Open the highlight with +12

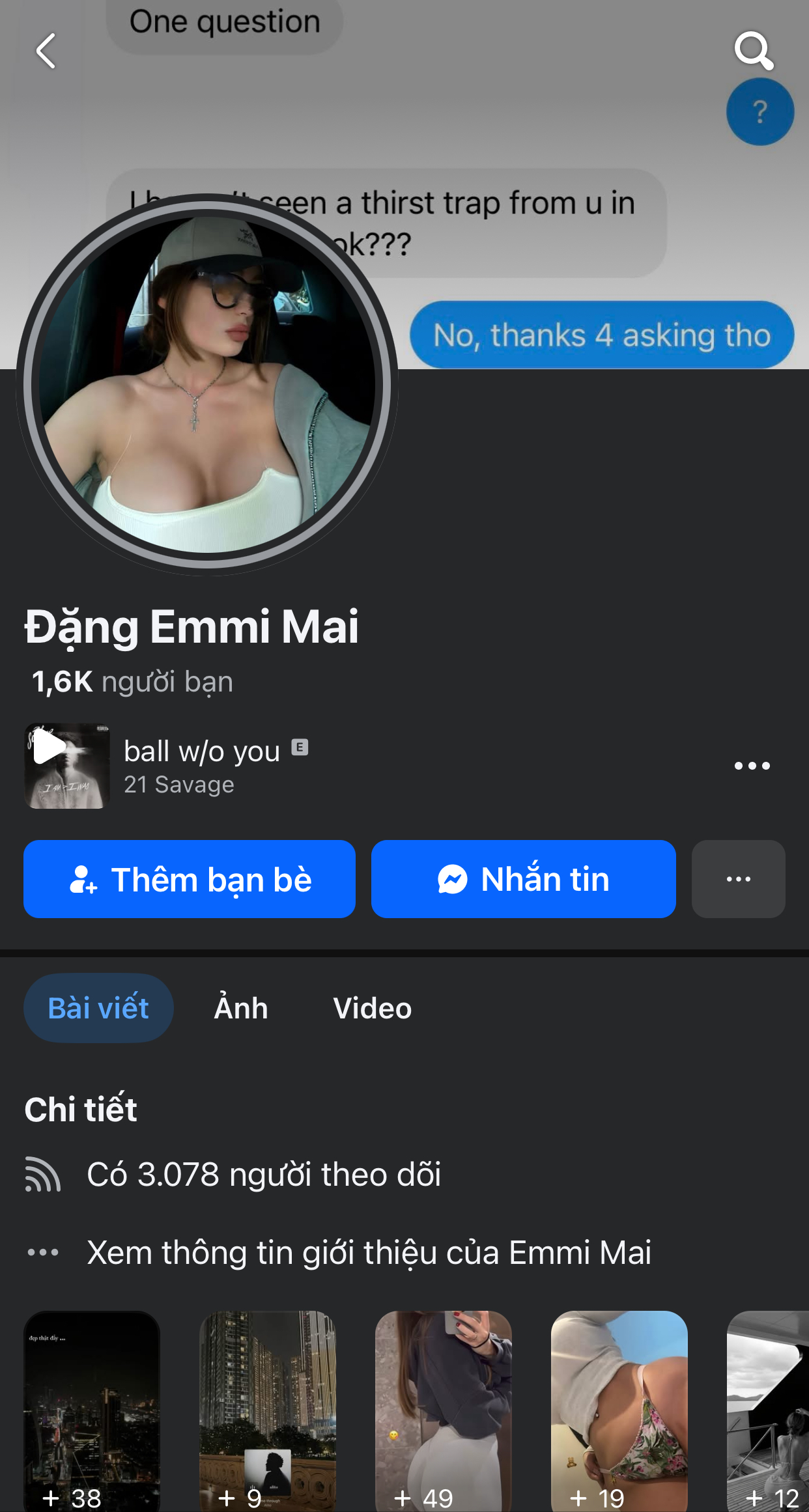tap(769, 1410)
